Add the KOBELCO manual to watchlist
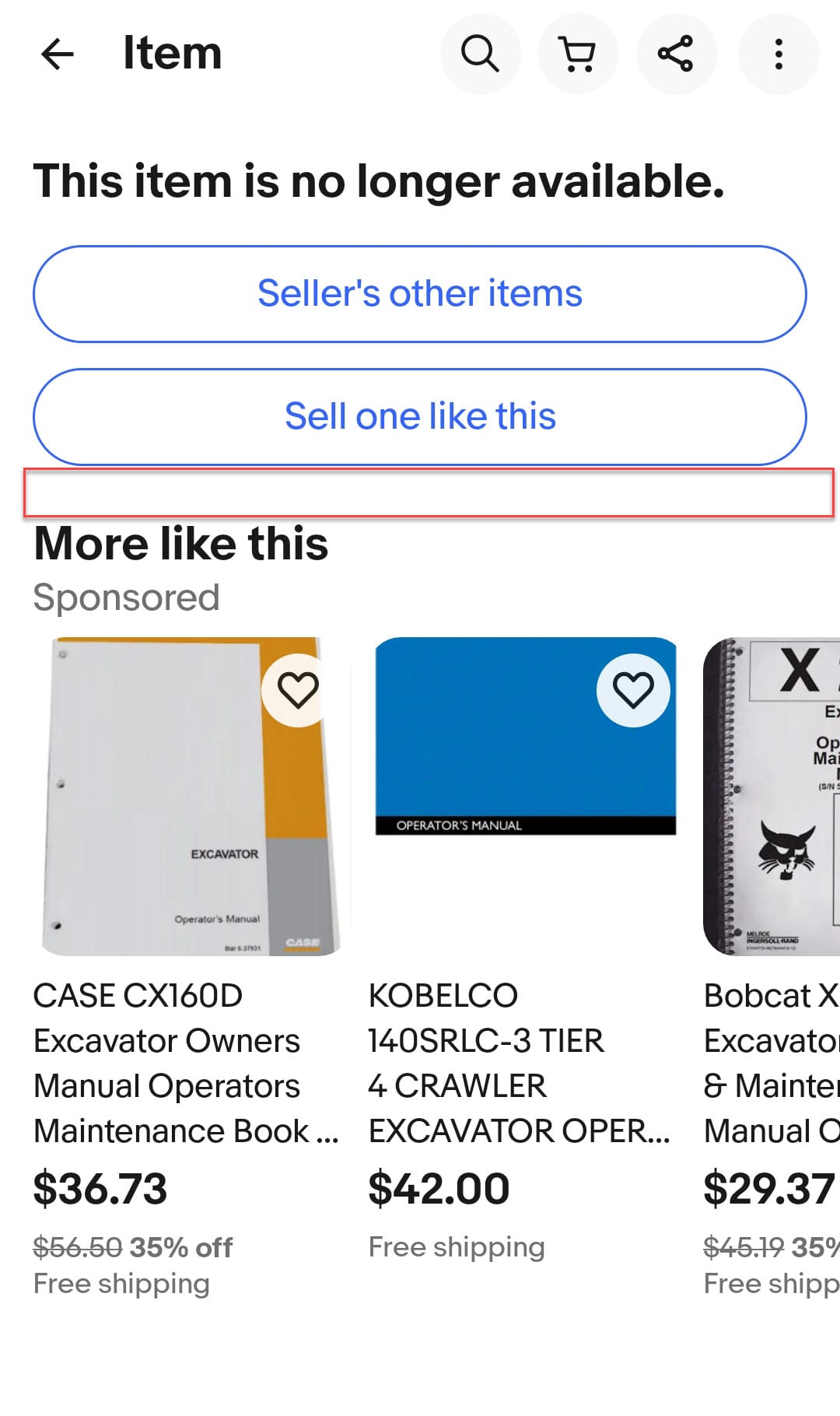The width and height of the screenshot is (840, 1416). 633,690
